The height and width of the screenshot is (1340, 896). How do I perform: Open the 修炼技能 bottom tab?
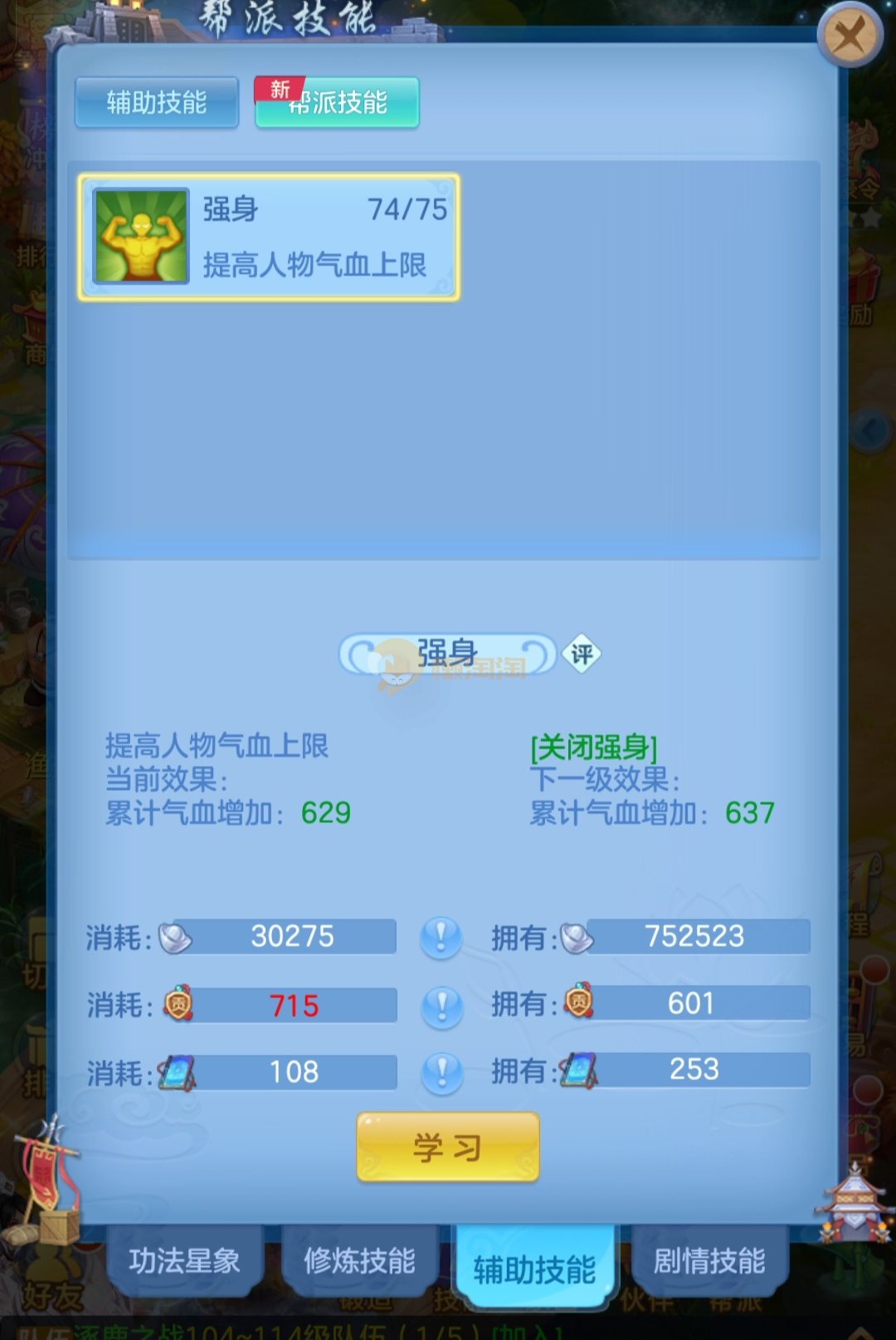coord(359,1261)
